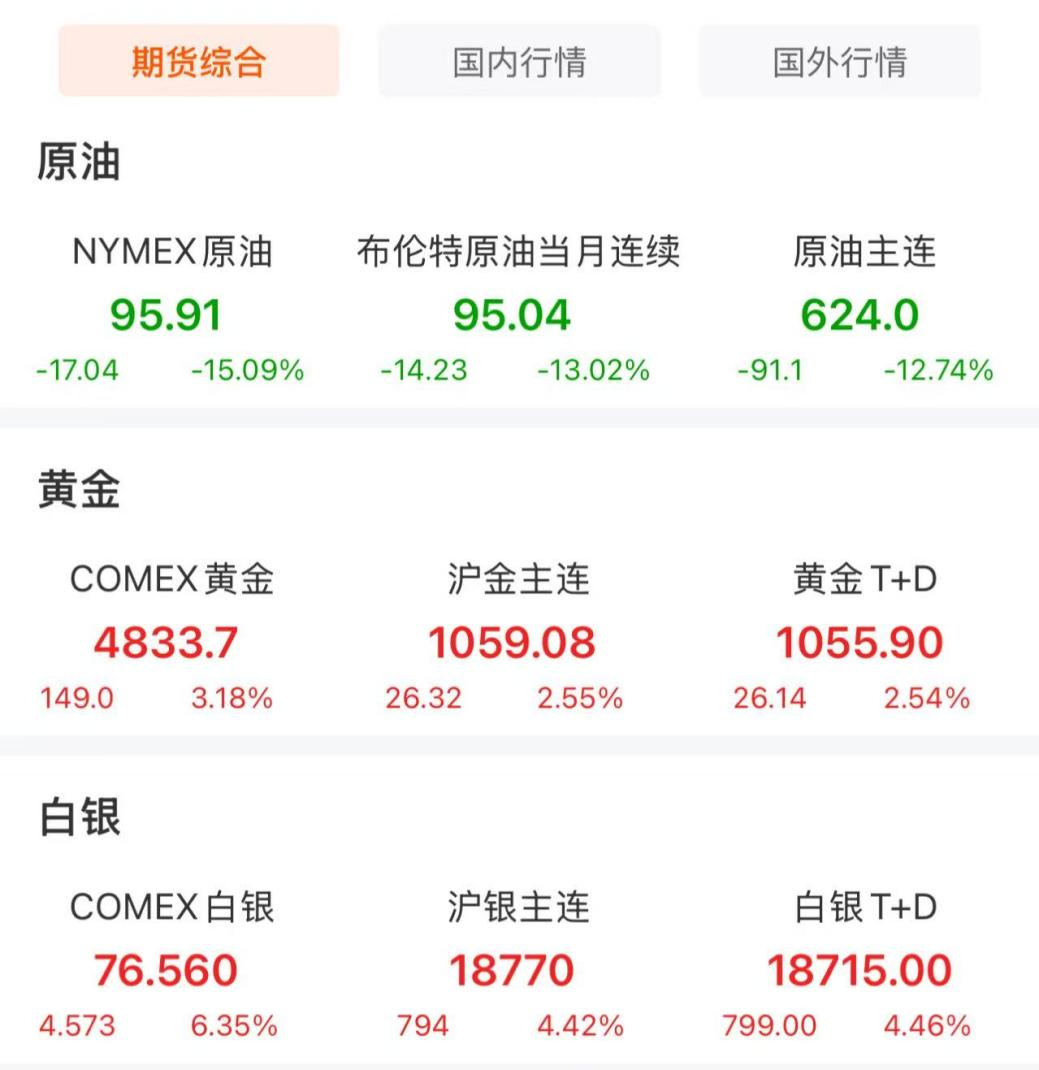The width and height of the screenshot is (1039, 1070).
Task: Select the 期货综合 tab
Action: point(199,62)
